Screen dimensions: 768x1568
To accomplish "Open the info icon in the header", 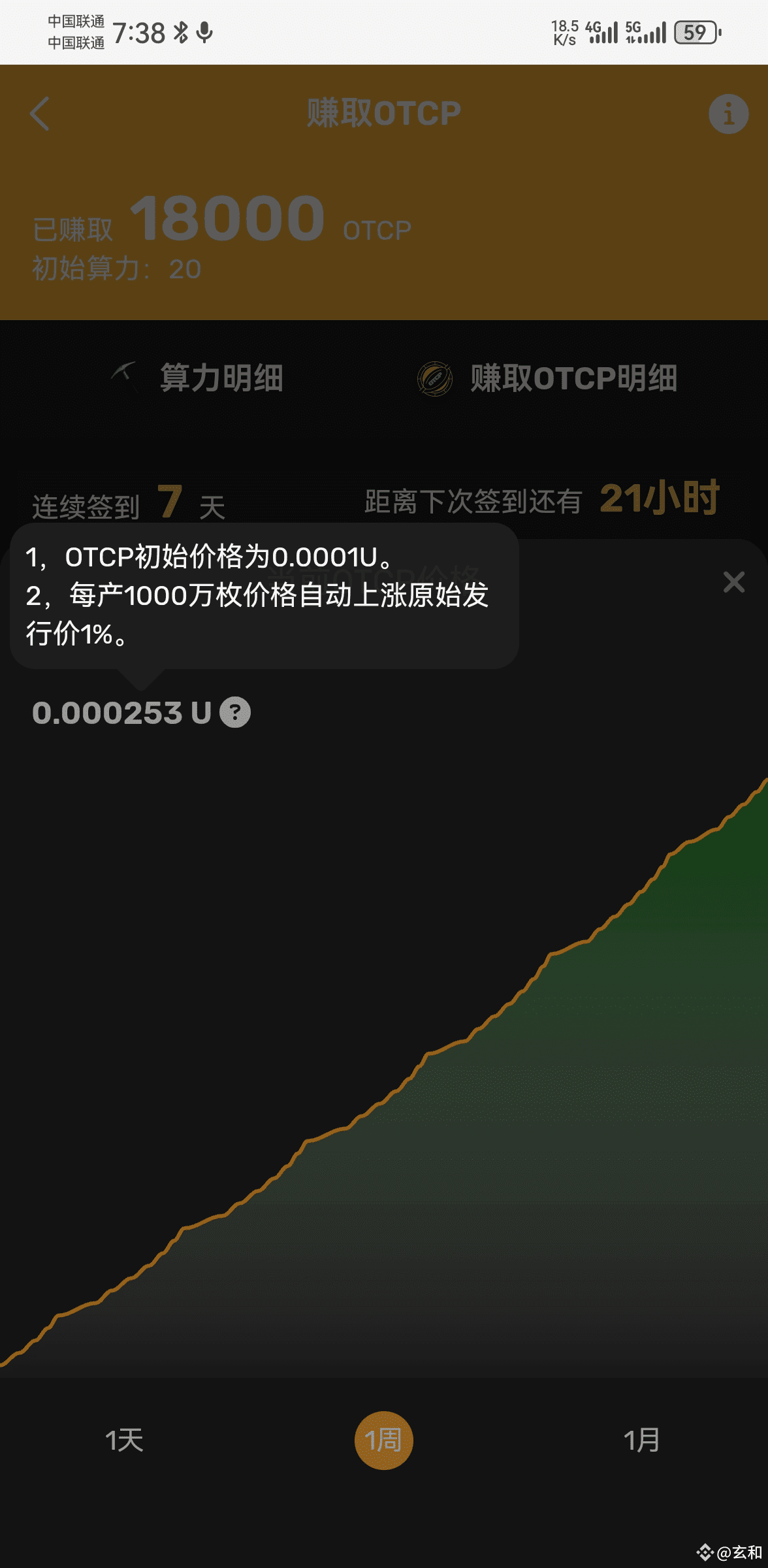I will 728,114.
